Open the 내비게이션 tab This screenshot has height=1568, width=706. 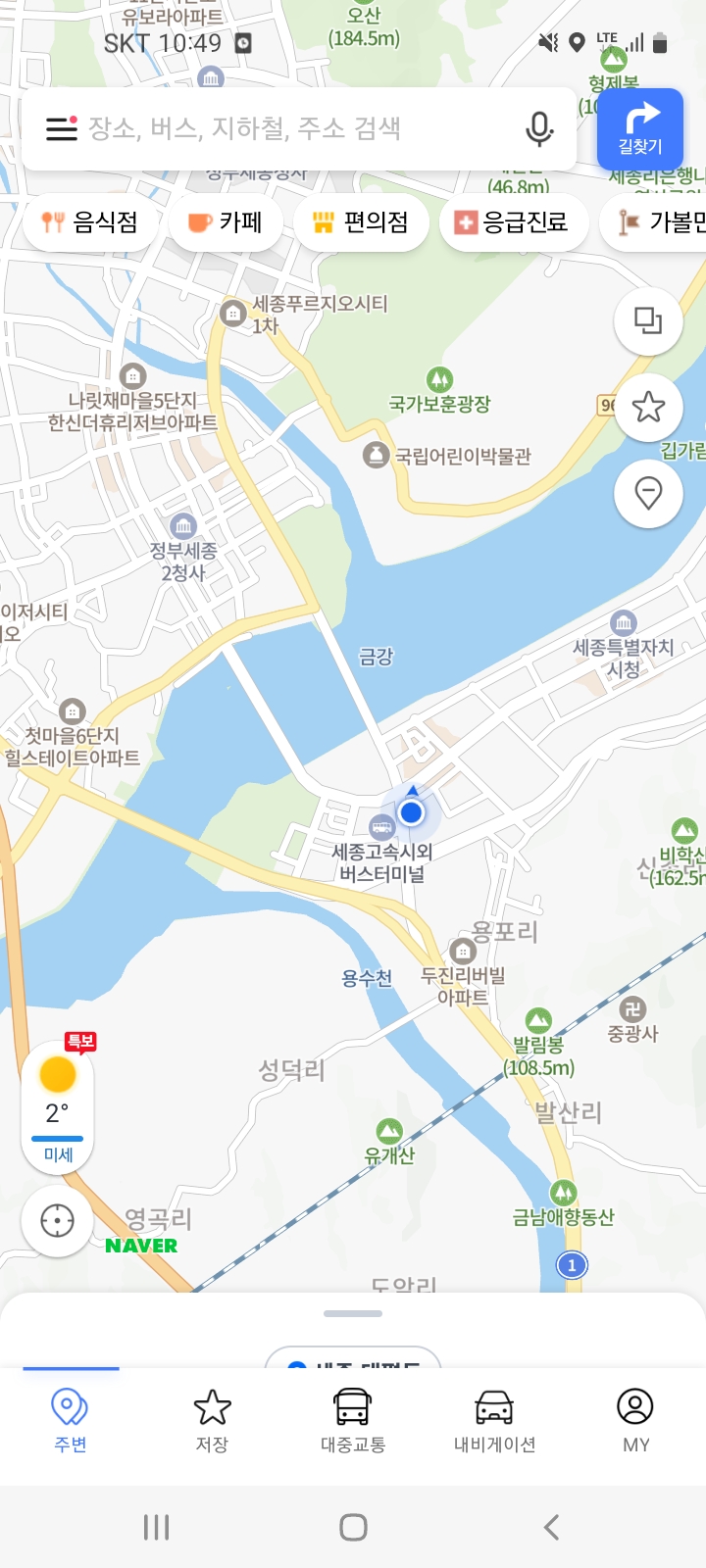click(x=494, y=1423)
